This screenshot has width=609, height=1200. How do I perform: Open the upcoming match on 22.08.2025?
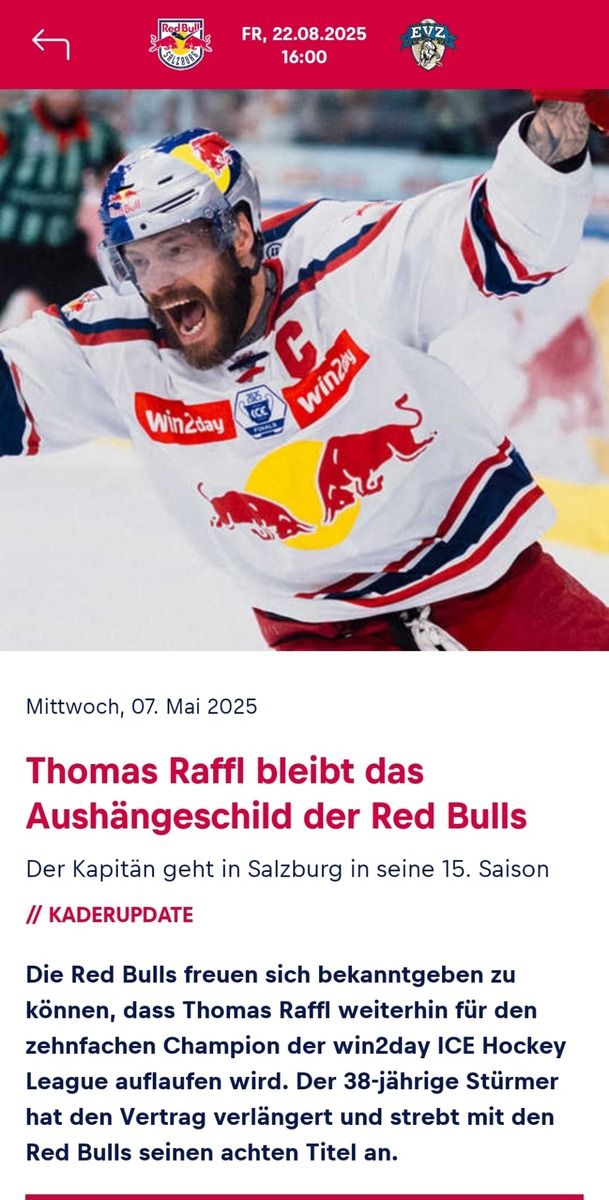[303, 45]
